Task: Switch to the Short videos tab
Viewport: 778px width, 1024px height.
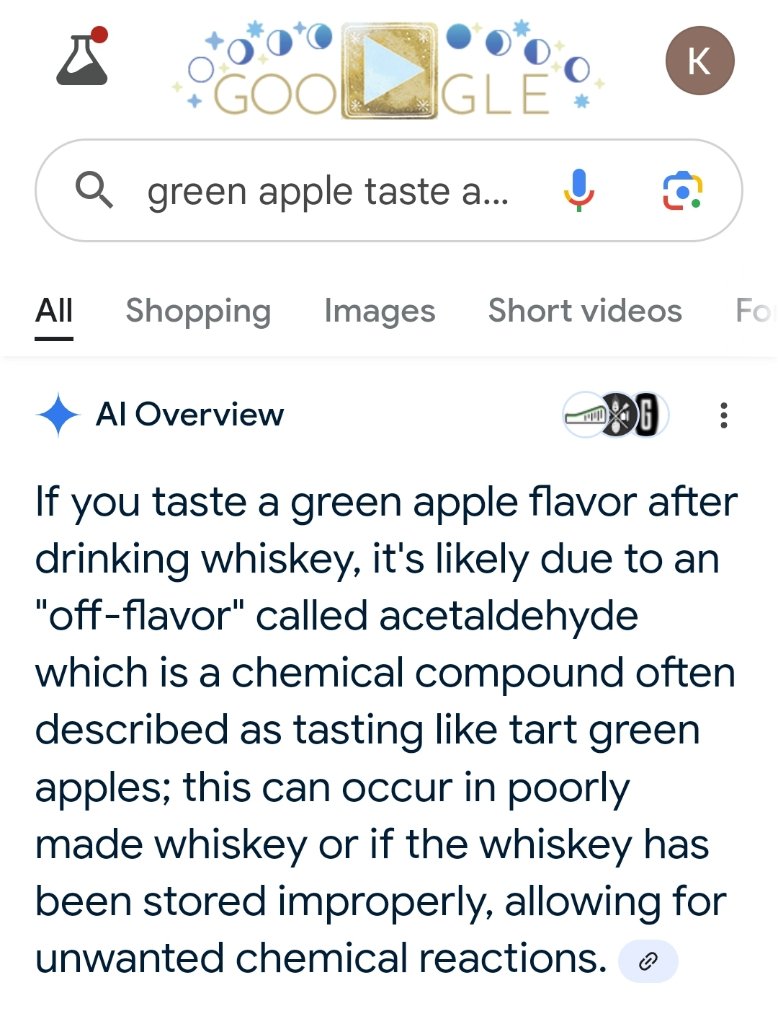Action: pos(584,311)
